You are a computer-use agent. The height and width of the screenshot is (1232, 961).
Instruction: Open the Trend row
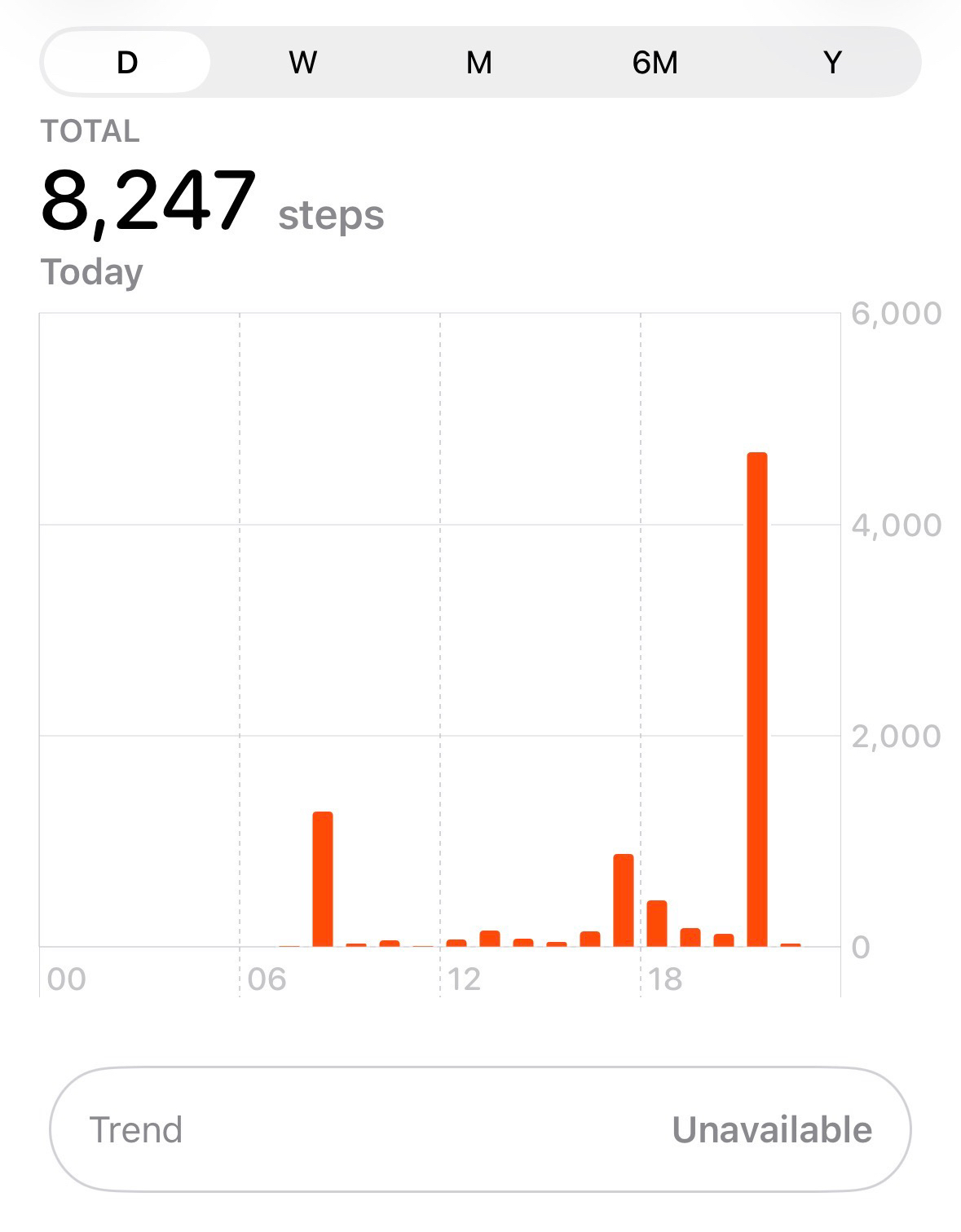click(480, 1130)
